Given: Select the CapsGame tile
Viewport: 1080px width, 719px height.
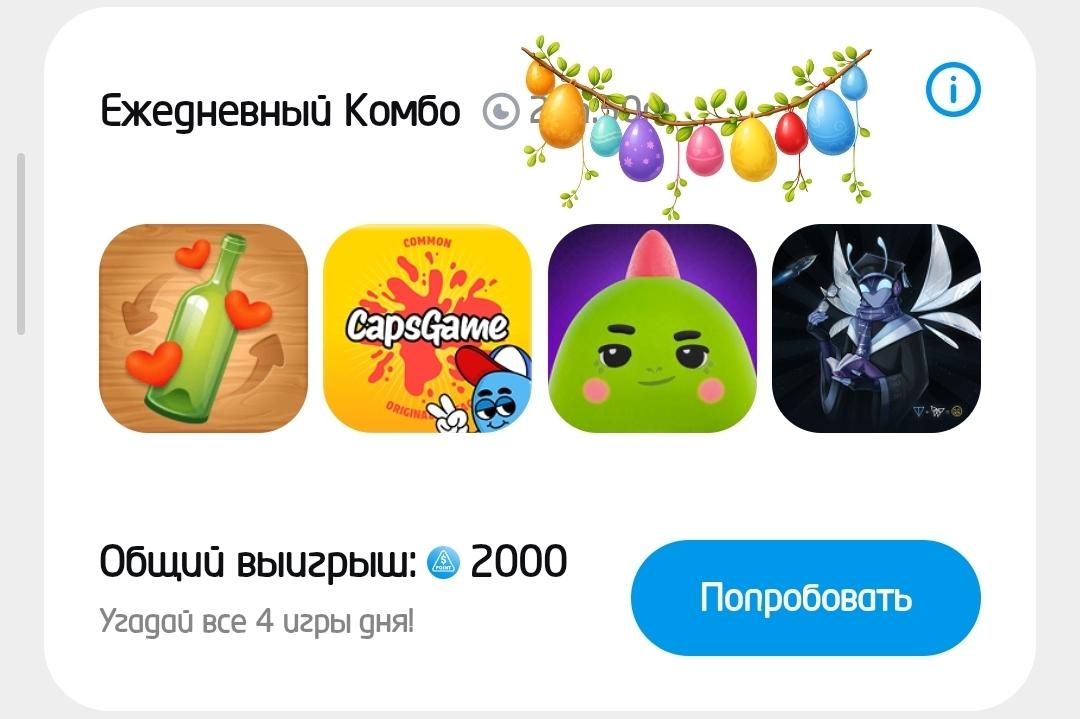Looking at the screenshot, I should pyautogui.click(x=428, y=328).
